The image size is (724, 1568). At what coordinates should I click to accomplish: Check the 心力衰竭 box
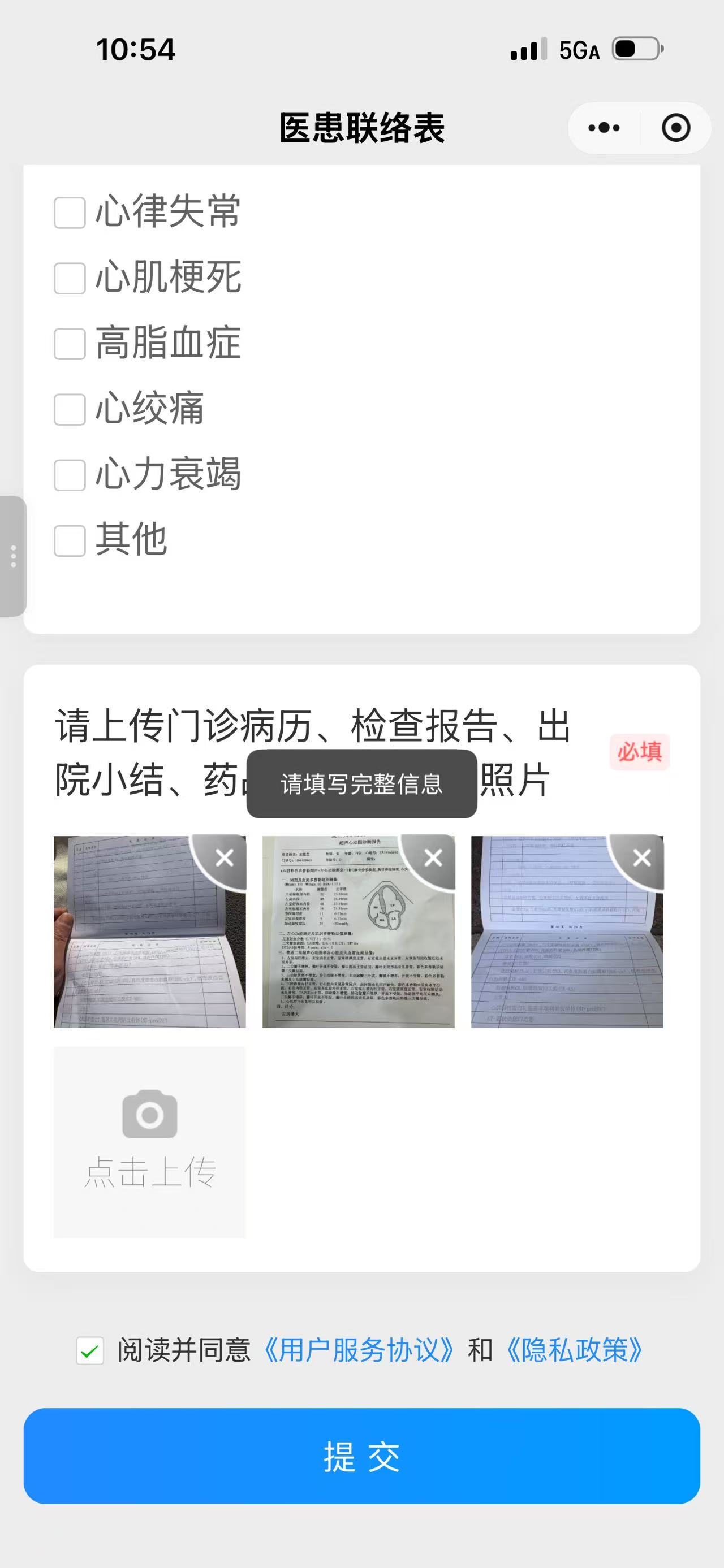70,475
